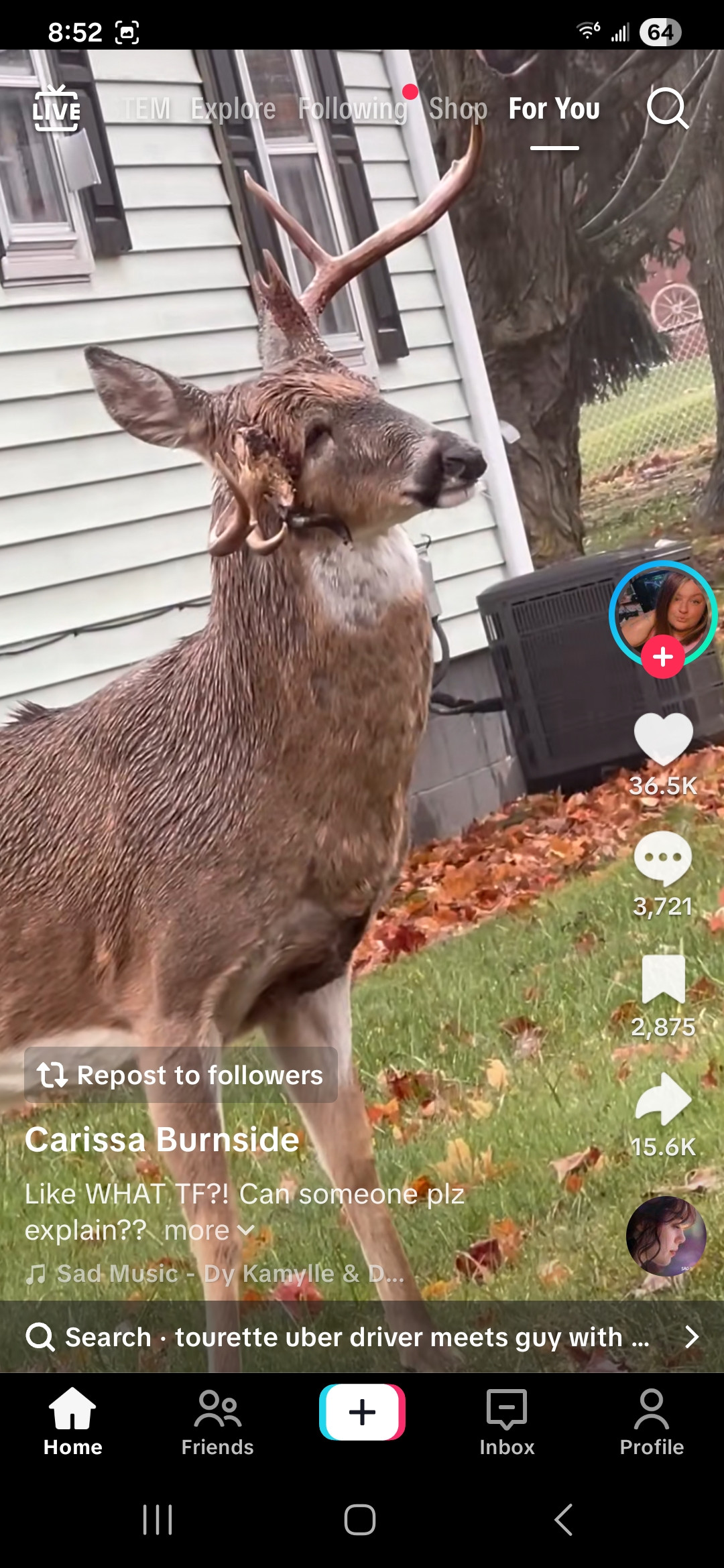The height and width of the screenshot is (1568, 724).
Task: Open Carissa Burnside's profile name
Action: click(x=162, y=1140)
